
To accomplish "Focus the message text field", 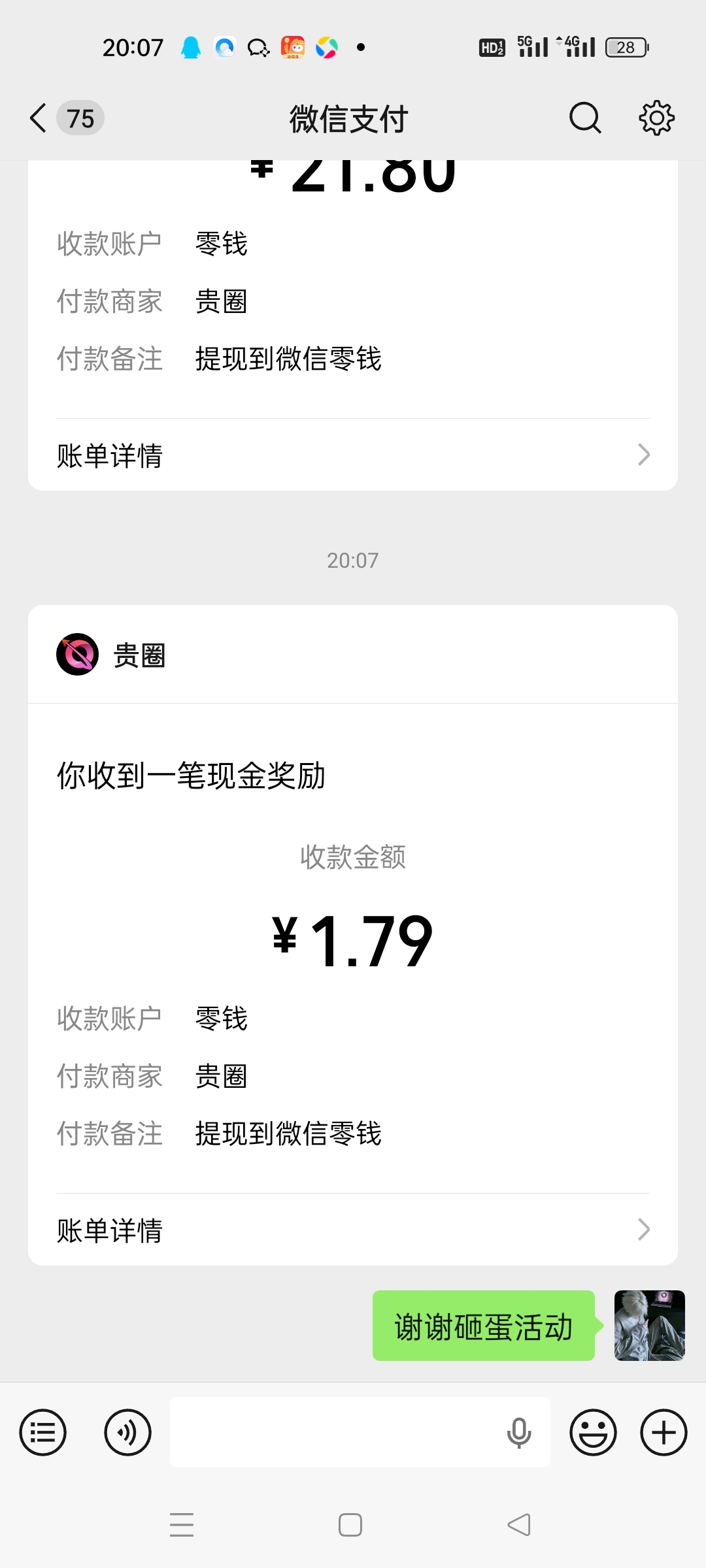I will click(x=333, y=1433).
